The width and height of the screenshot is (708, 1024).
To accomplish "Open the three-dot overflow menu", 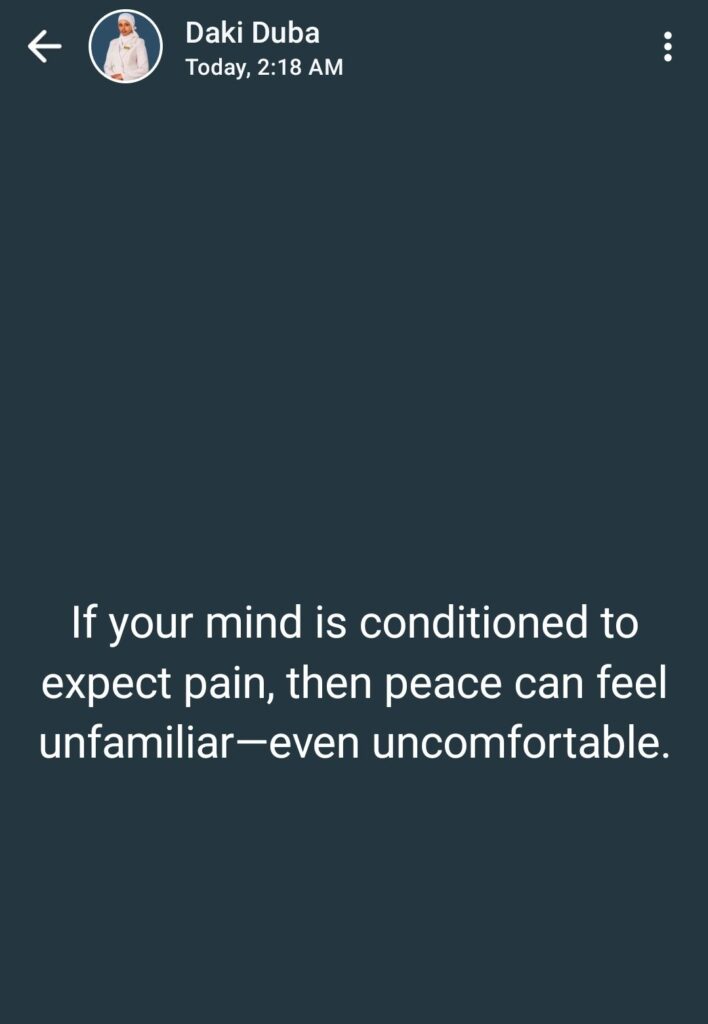I will pos(667,46).
